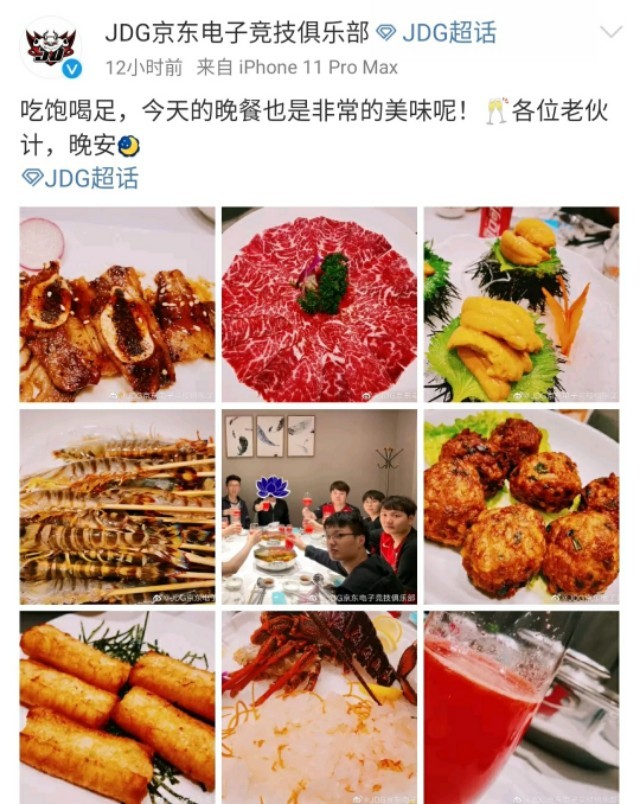Viewport: 640px width, 804px height.
Task: Open the sea urchin dish photo
Action: pos(521,304)
